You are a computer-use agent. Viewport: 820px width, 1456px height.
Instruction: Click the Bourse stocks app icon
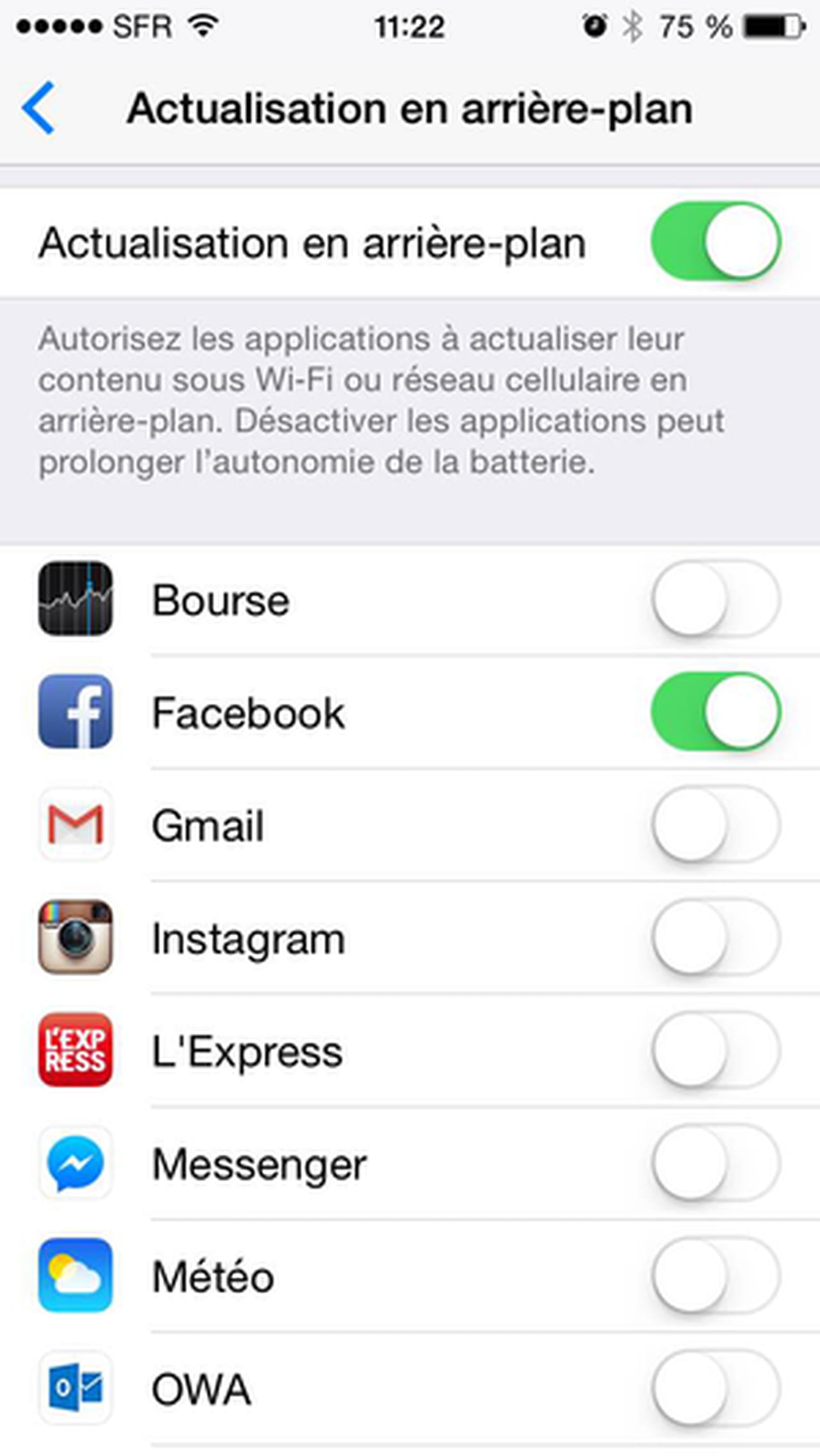tap(75, 599)
